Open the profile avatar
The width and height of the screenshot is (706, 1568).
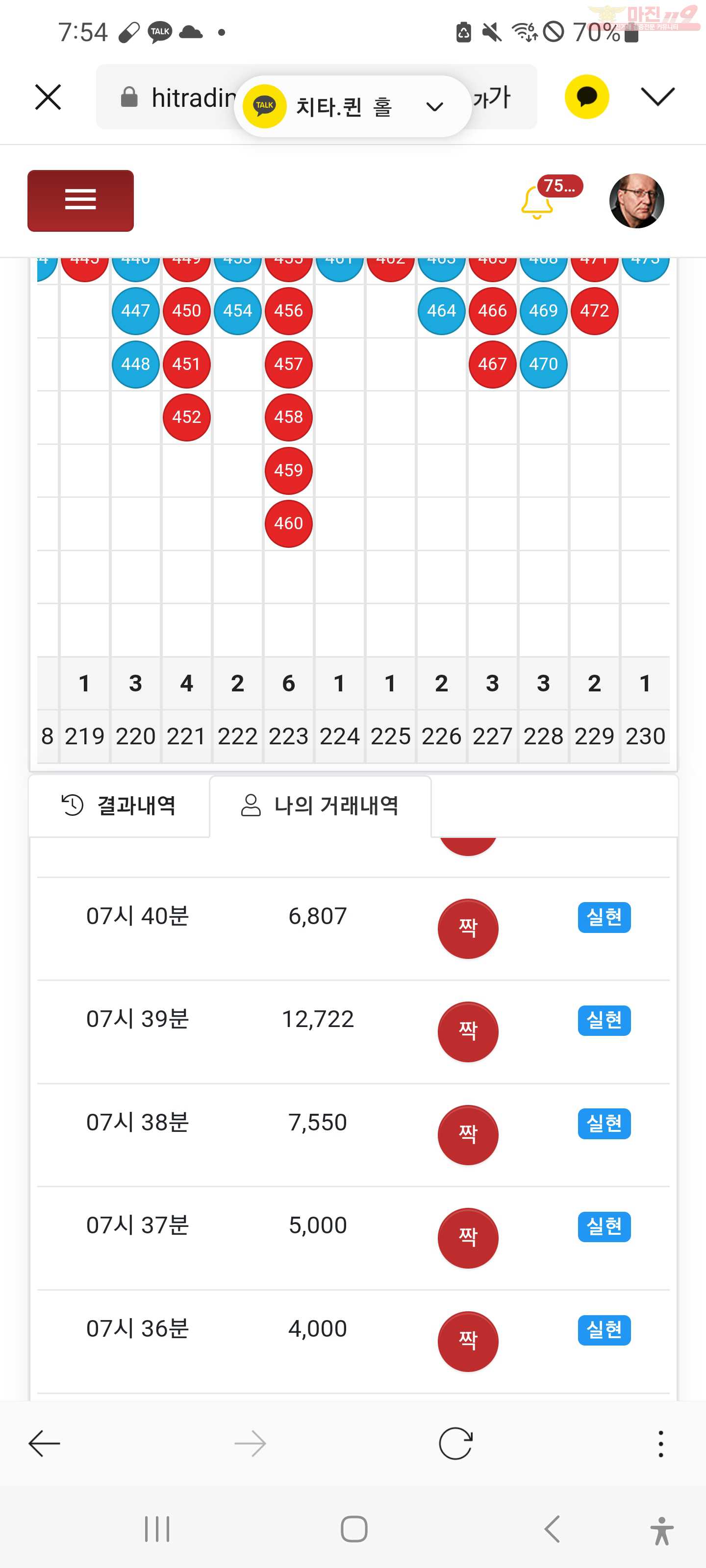[x=636, y=201]
